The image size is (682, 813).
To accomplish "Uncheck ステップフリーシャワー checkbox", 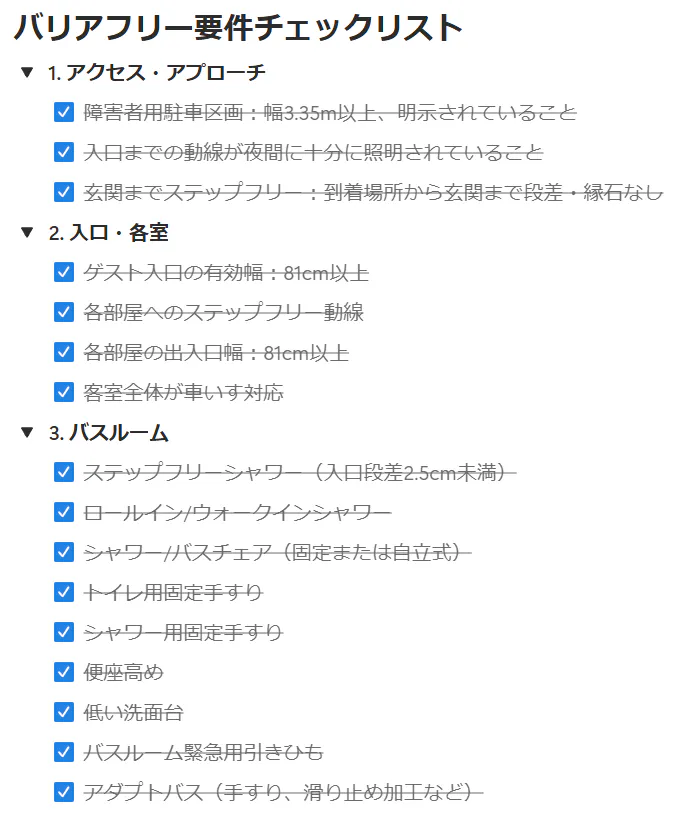I will click(x=64, y=472).
